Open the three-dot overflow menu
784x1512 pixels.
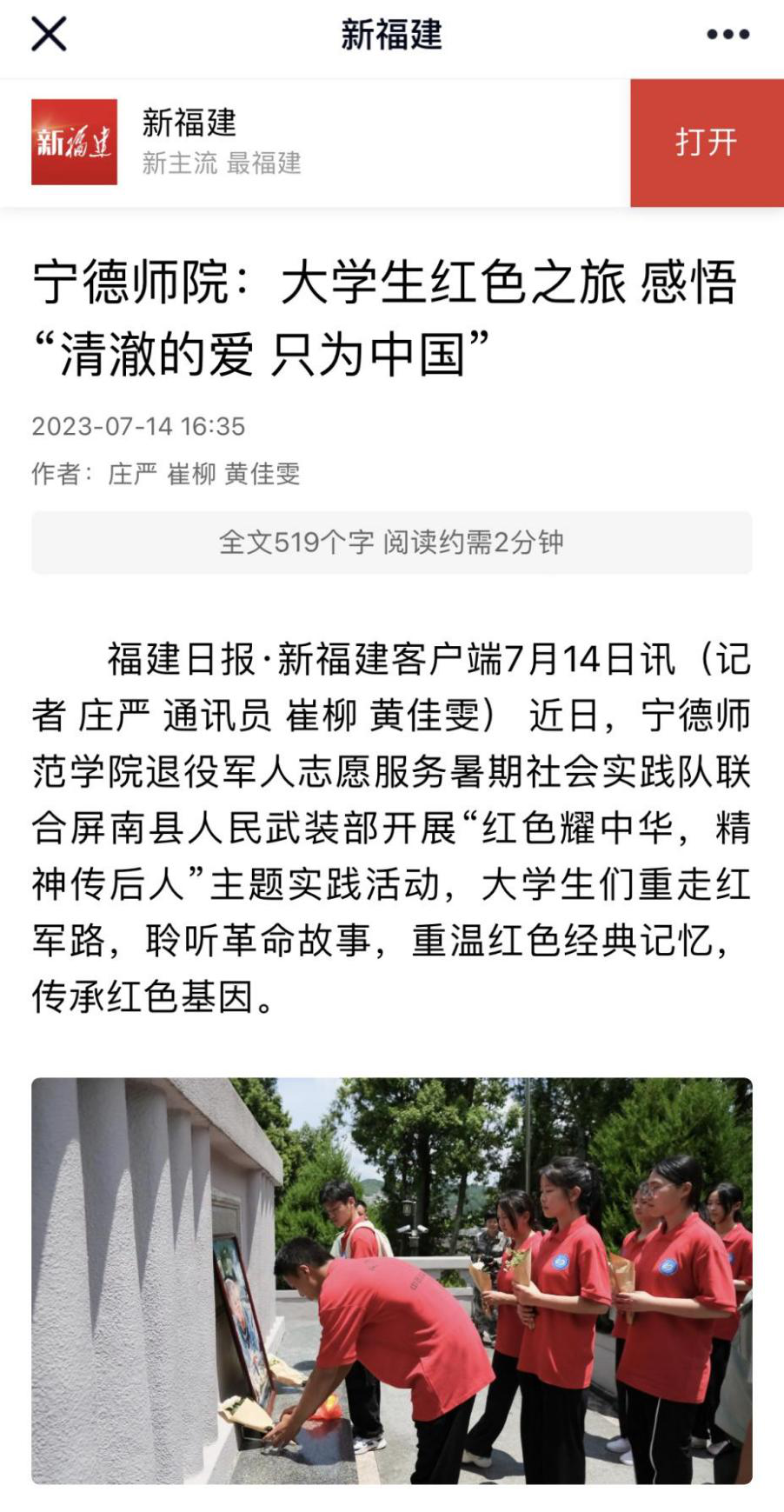(x=728, y=35)
